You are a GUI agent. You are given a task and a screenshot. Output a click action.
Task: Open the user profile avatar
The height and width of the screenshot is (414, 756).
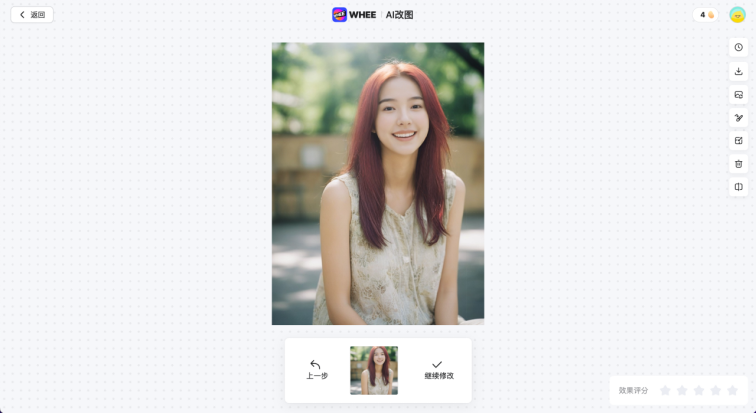737,15
